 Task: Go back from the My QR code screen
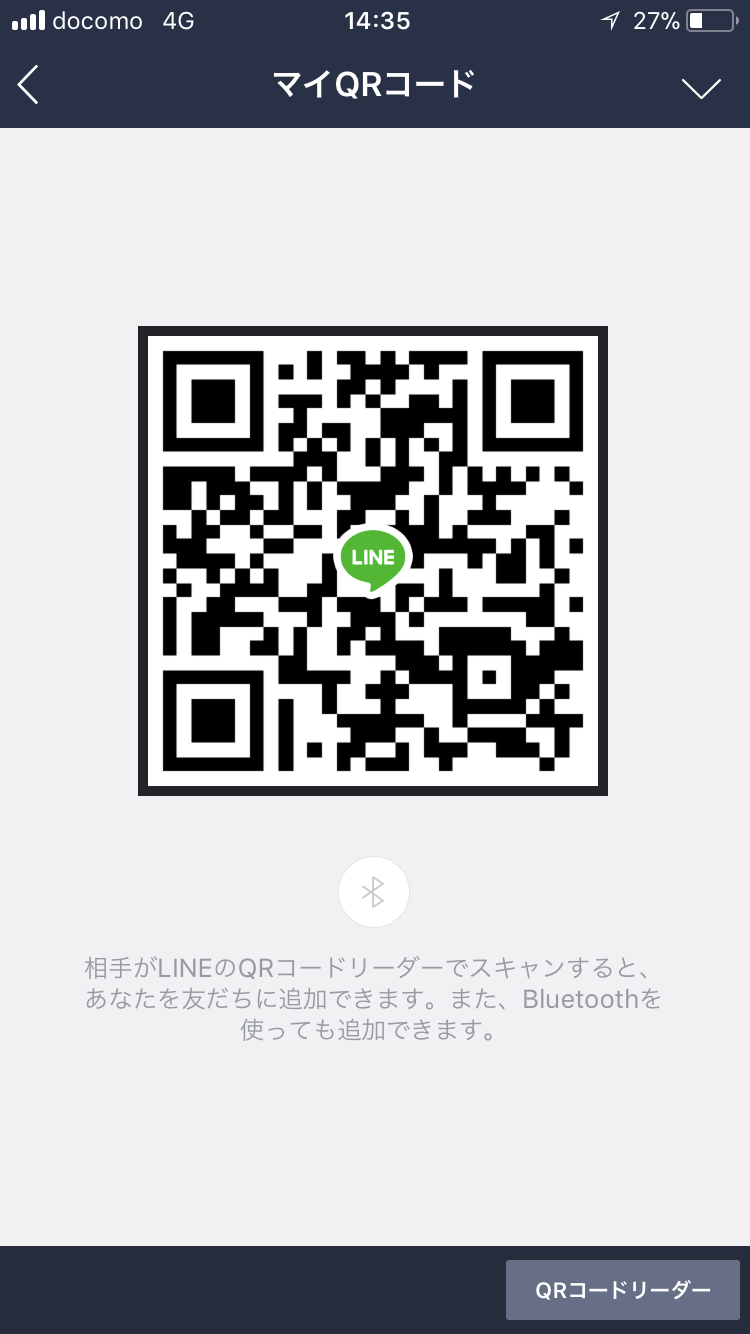coord(29,86)
